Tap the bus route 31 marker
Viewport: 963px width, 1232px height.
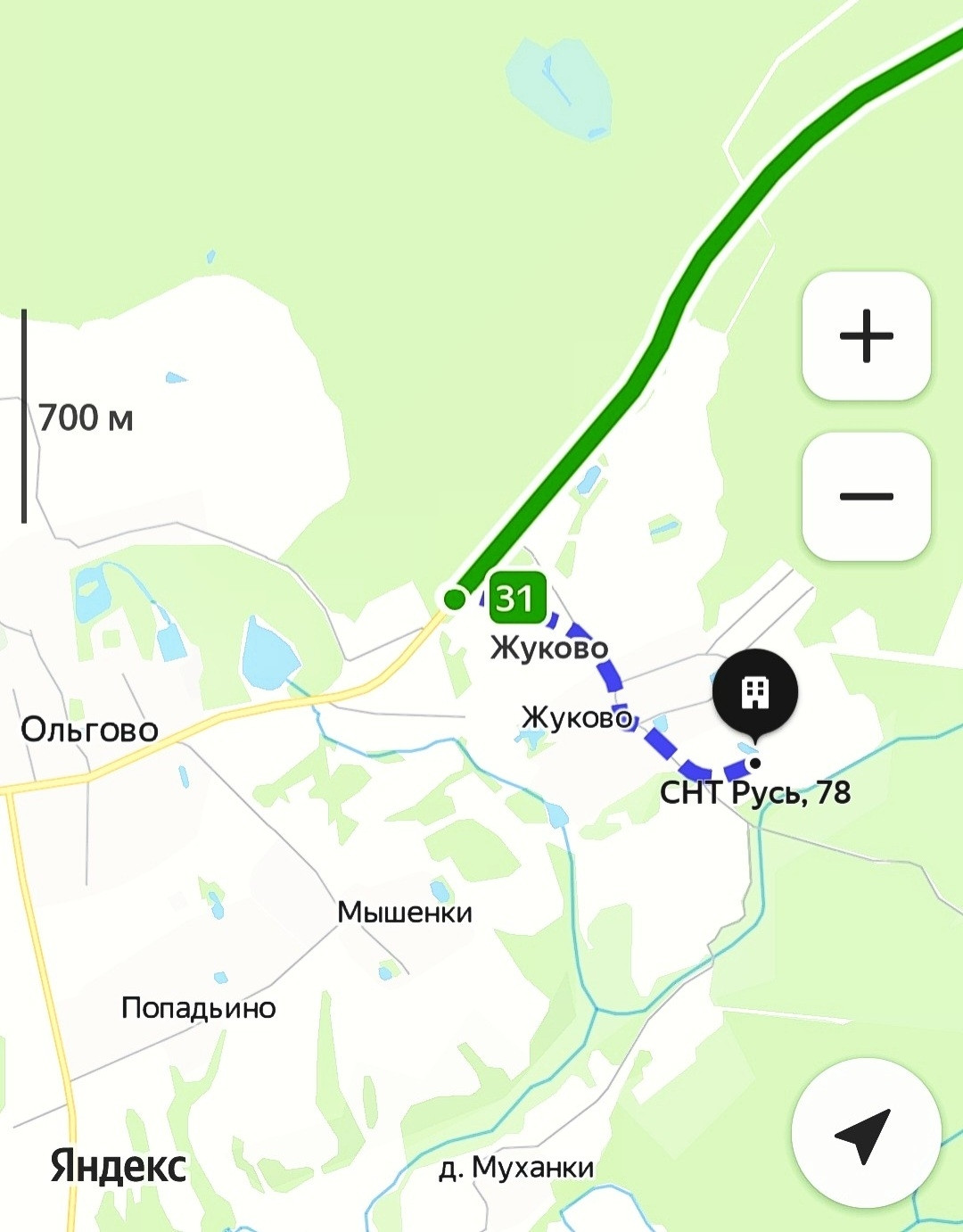pos(517,598)
